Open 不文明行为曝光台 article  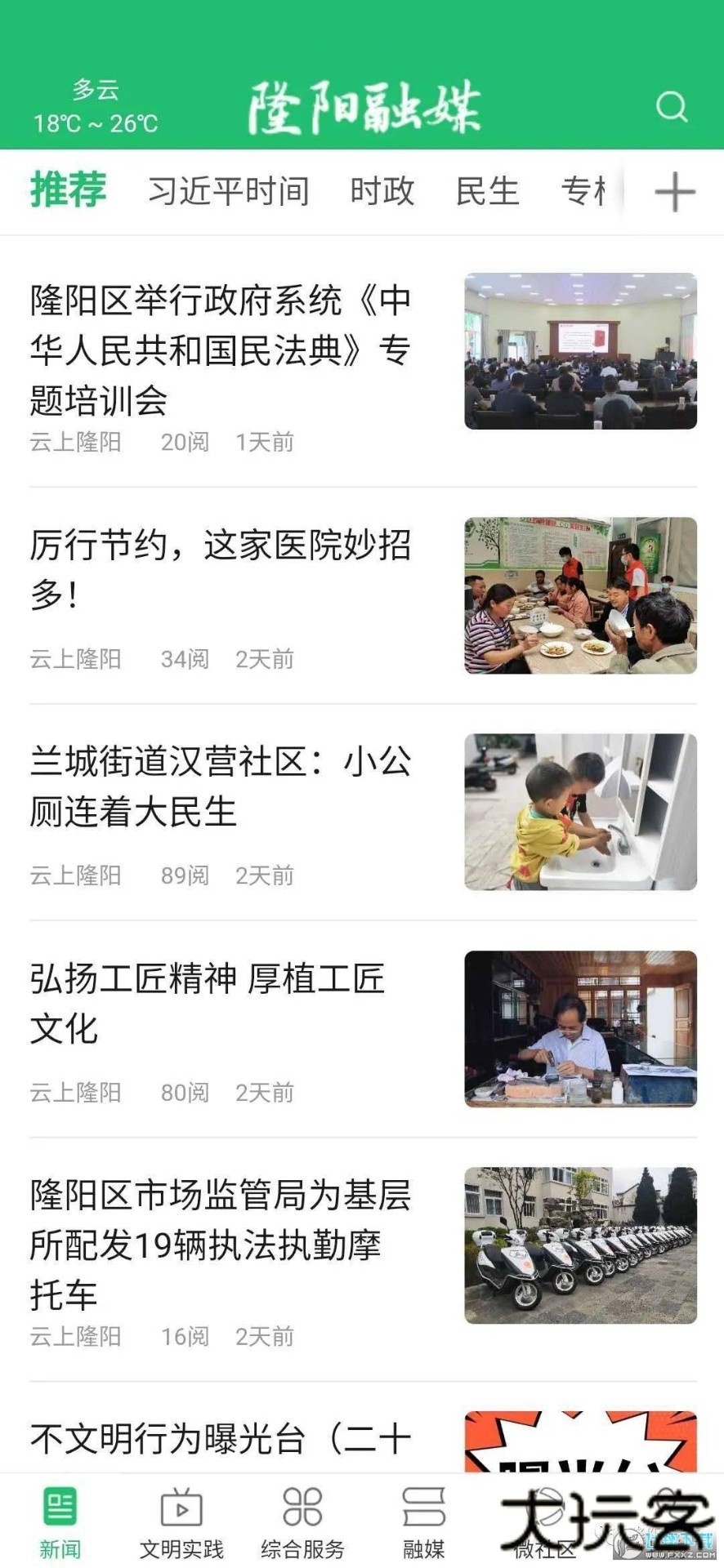pos(221,1439)
